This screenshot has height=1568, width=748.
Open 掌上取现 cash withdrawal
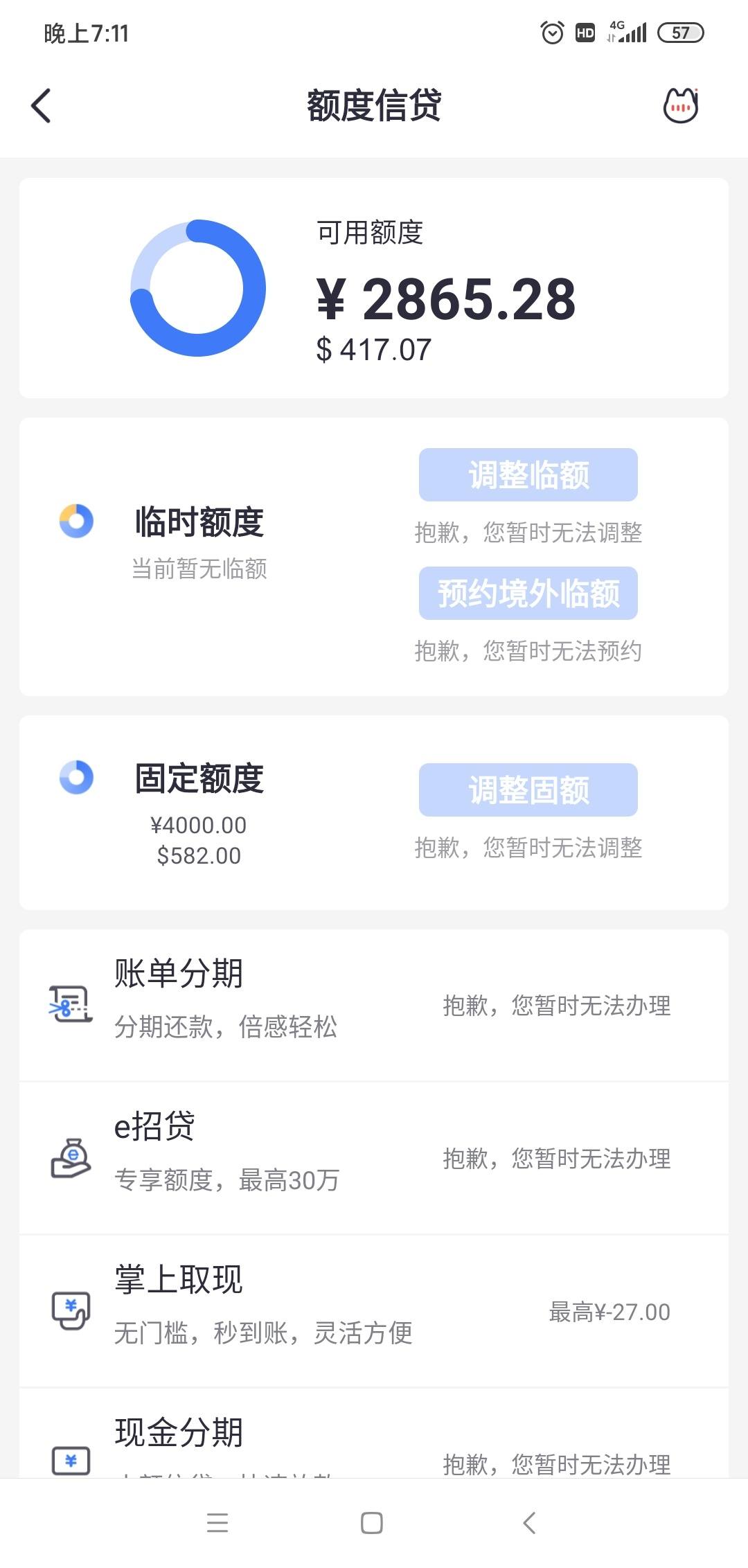(x=374, y=1311)
